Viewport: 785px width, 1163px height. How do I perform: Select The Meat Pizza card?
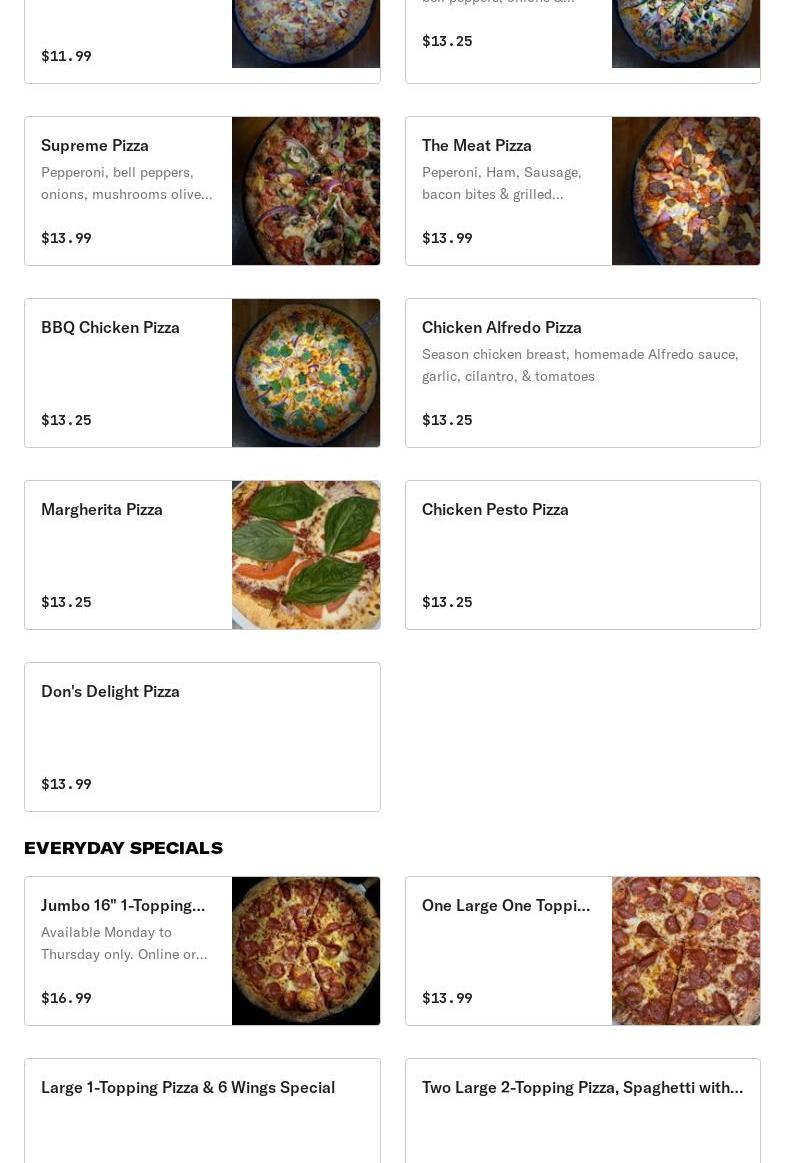(582, 191)
